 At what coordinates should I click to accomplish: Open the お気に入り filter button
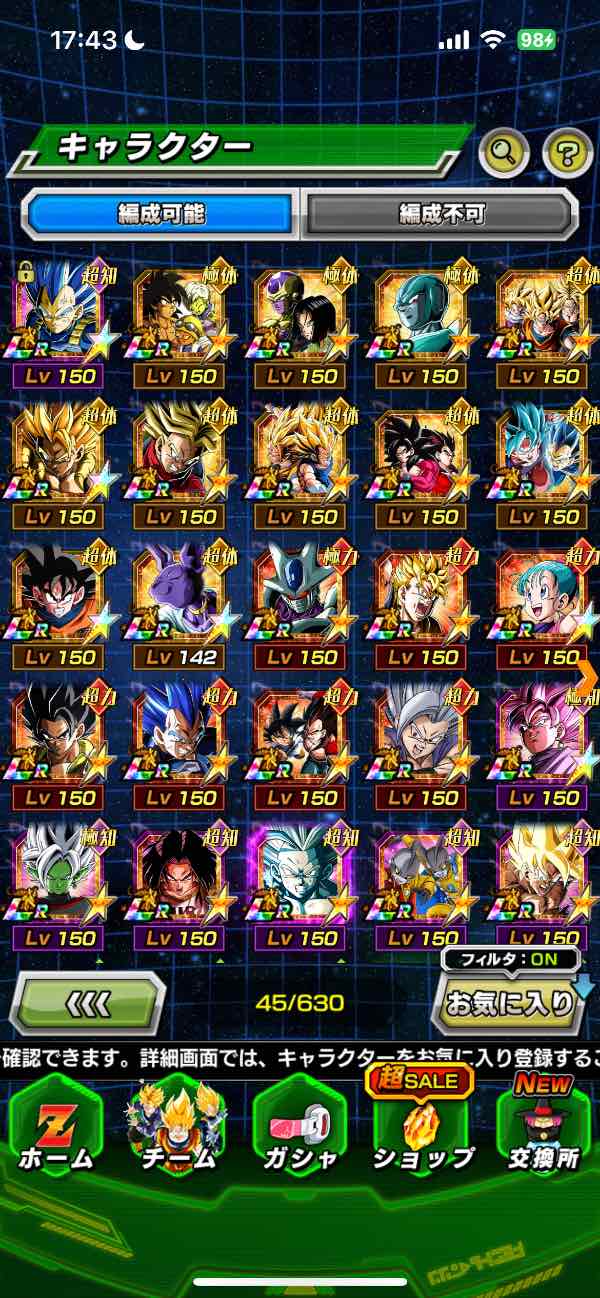pyautogui.click(x=510, y=1002)
